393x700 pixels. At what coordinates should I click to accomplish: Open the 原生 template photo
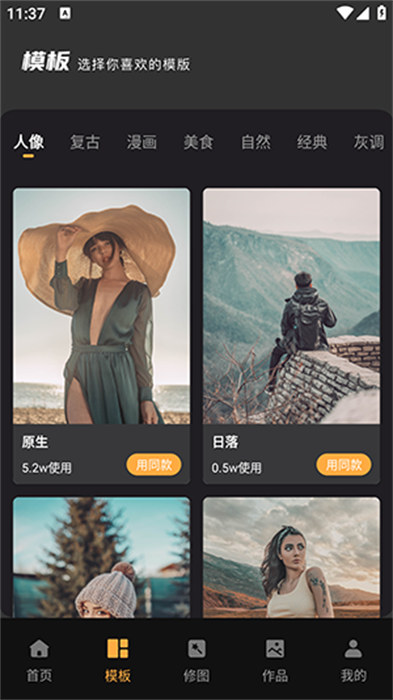[101, 306]
